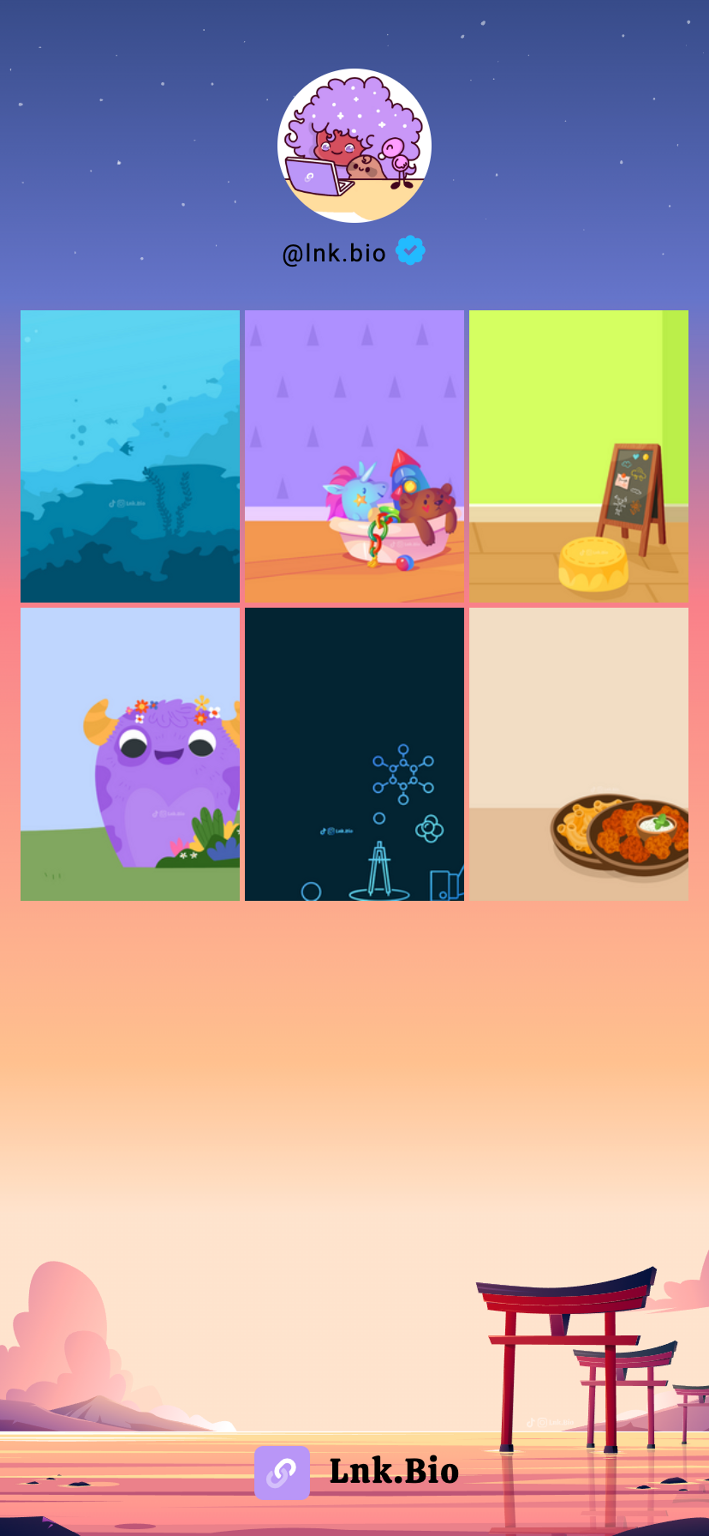The height and width of the screenshot is (1536, 709).
Task: Open the purple monster tile
Action: 130,754
